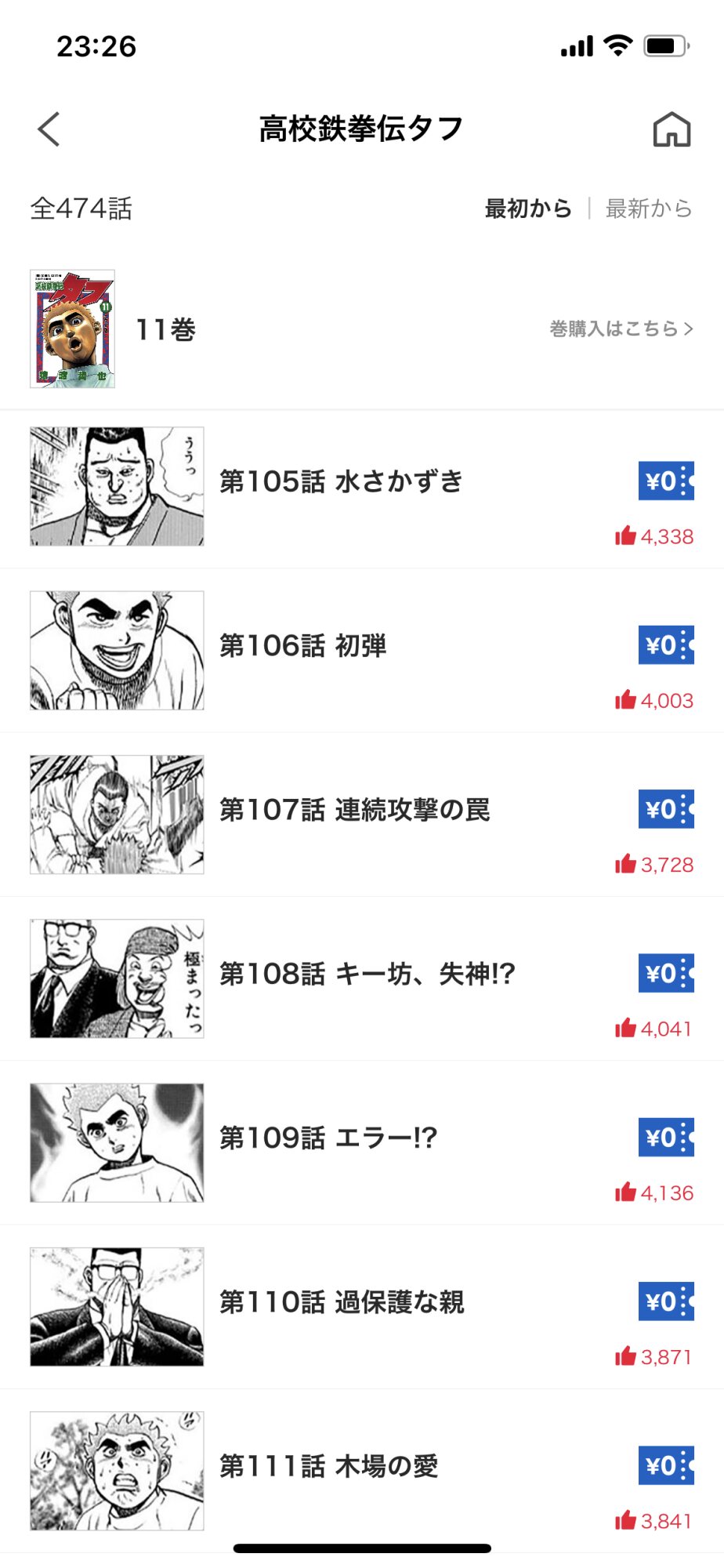Sort episodes with 最新から
Image resolution: width=724 pixels, height=1568 pixels.
coord(649,209)
